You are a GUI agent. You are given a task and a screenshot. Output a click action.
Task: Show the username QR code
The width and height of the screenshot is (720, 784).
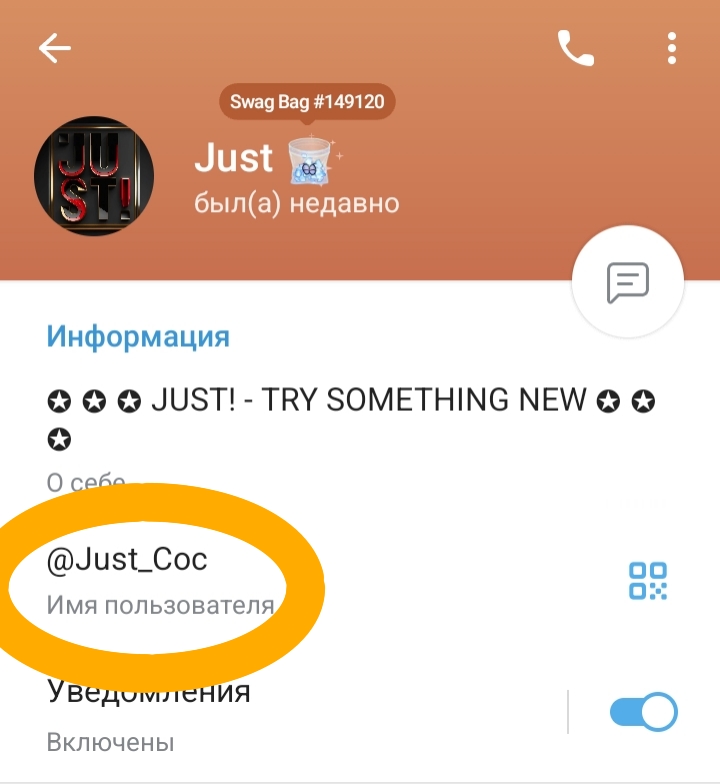[648, 580]
